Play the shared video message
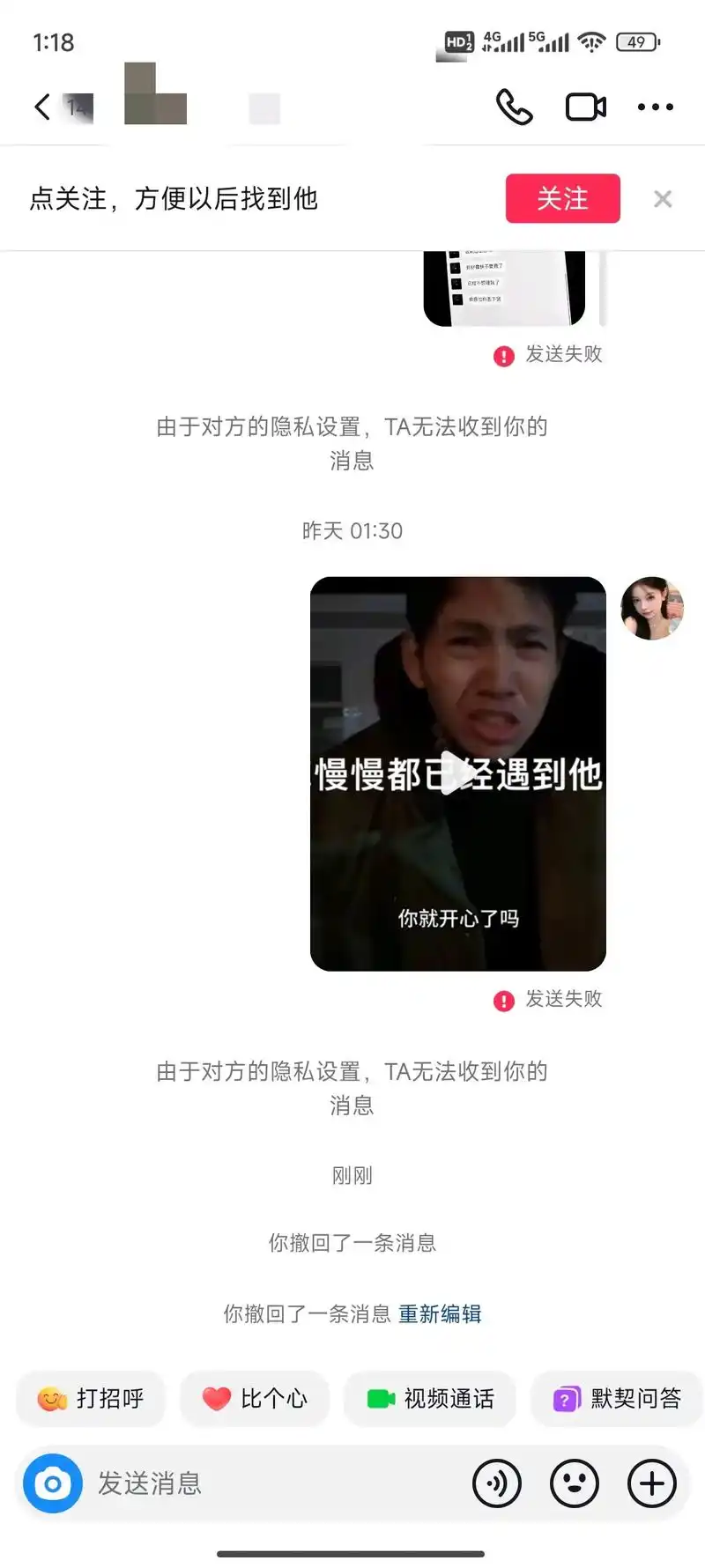This screenshot has width=705, height=1568. (x=457, y=773)
